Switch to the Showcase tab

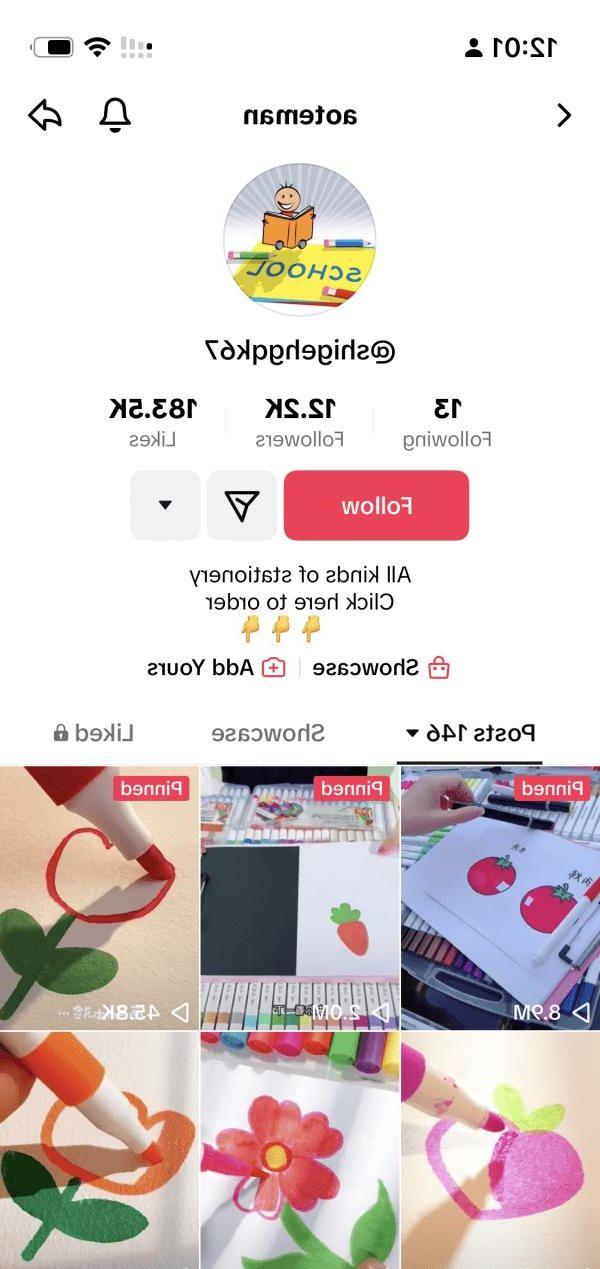pyautogui.click(x=268, y=734)
